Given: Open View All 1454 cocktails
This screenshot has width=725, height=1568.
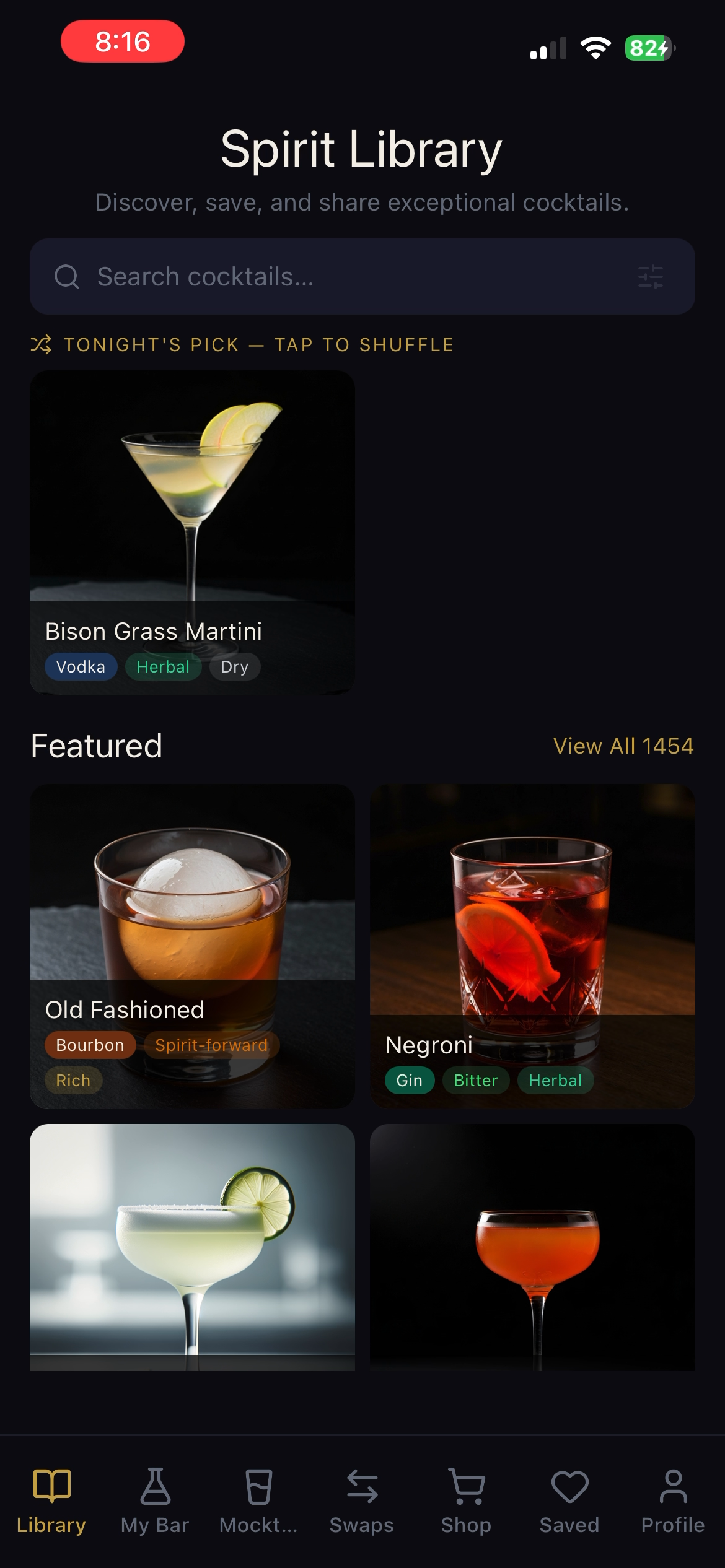Looking at the screenshot, I should click(623, 746).
